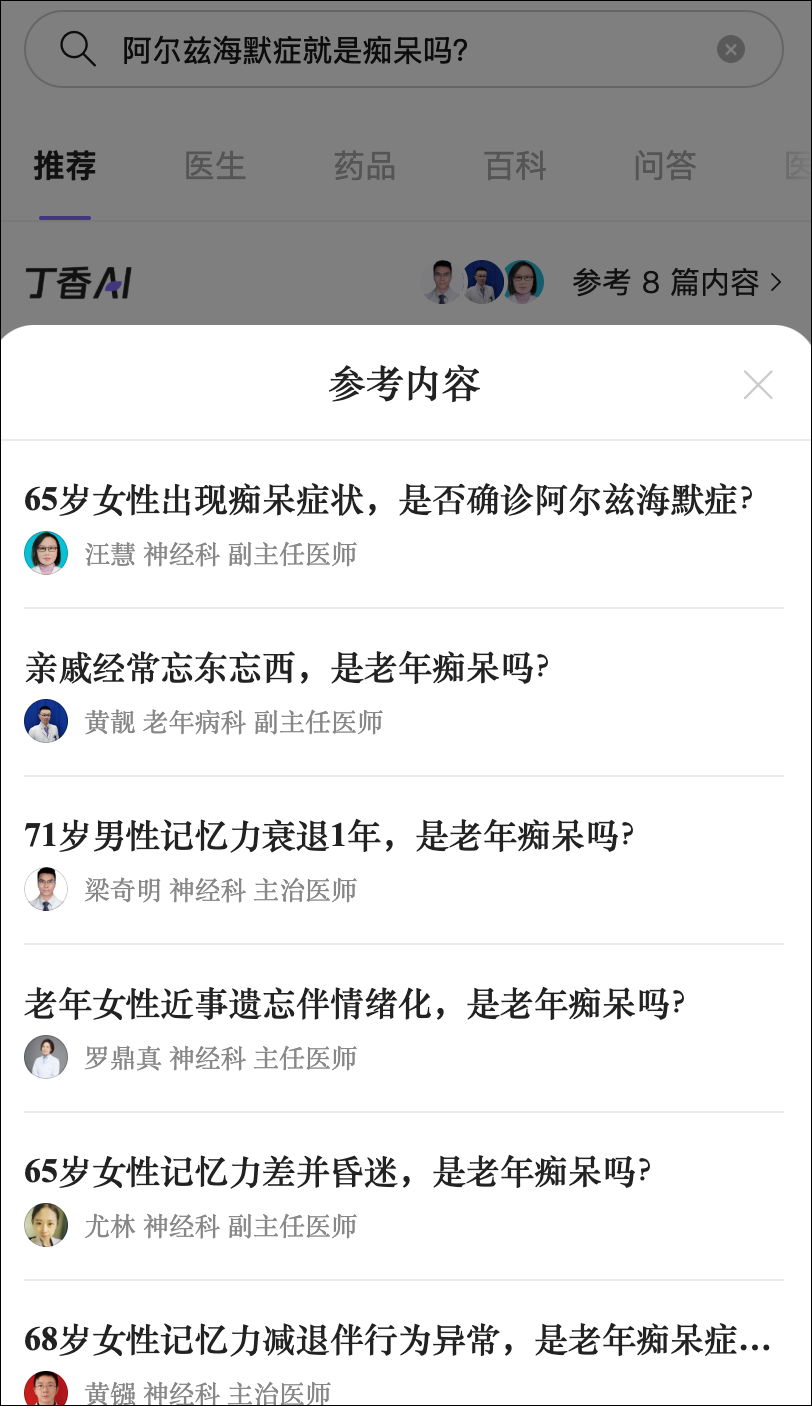The height and width of the screenshot is (1406, 812).
Task: Open article on 65岁女性出现痴呆症状 by 汪慧
Action: (404, 524)
